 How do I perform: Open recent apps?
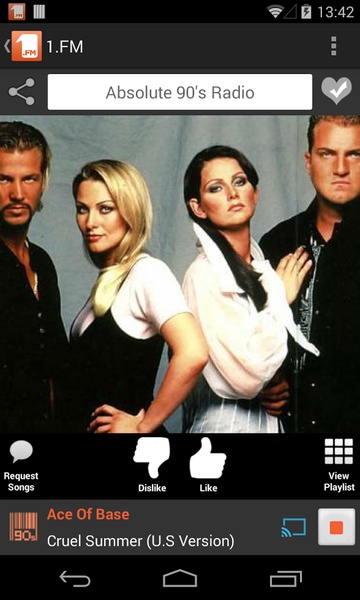pyautogui.click(x=286, y=578)
